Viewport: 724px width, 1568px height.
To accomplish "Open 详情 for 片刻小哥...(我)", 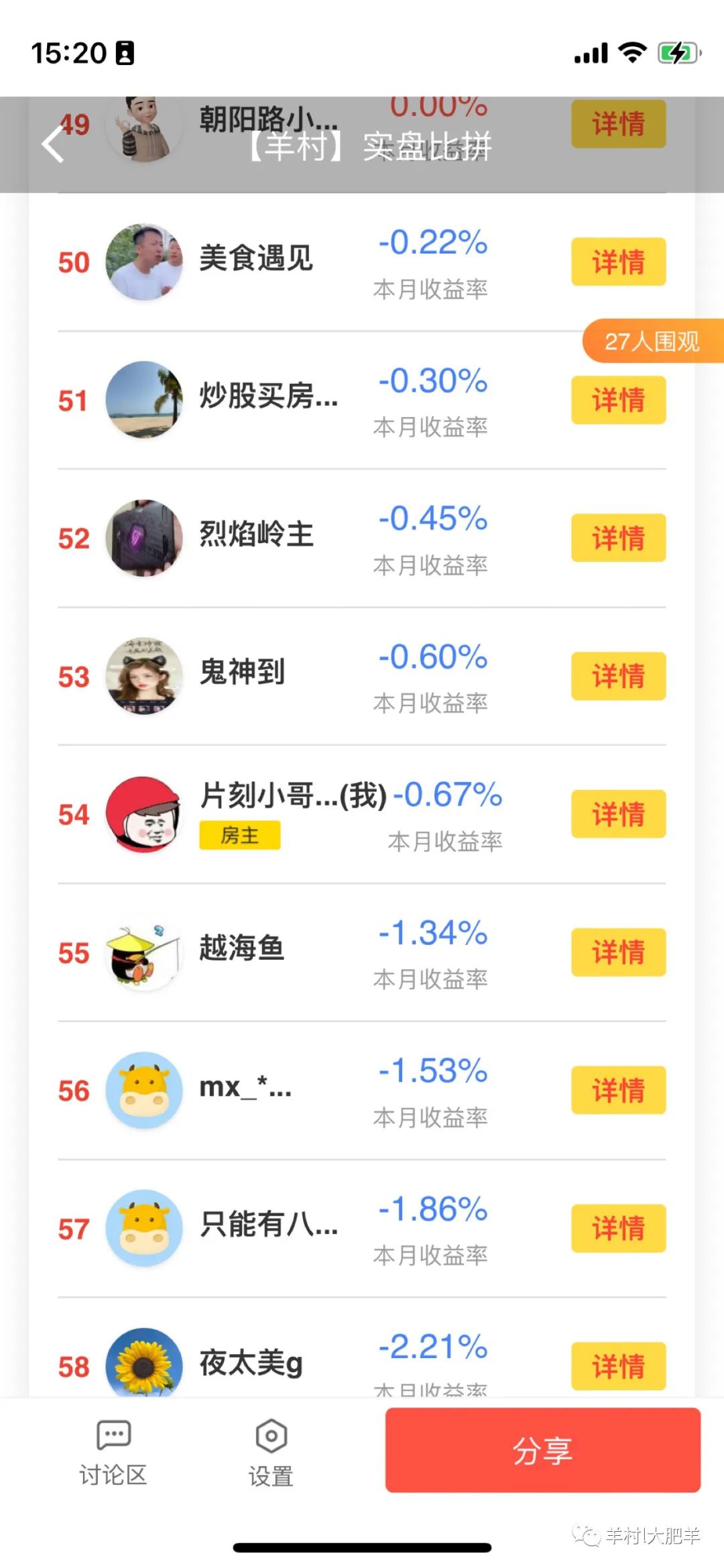I will coord(617,814).
